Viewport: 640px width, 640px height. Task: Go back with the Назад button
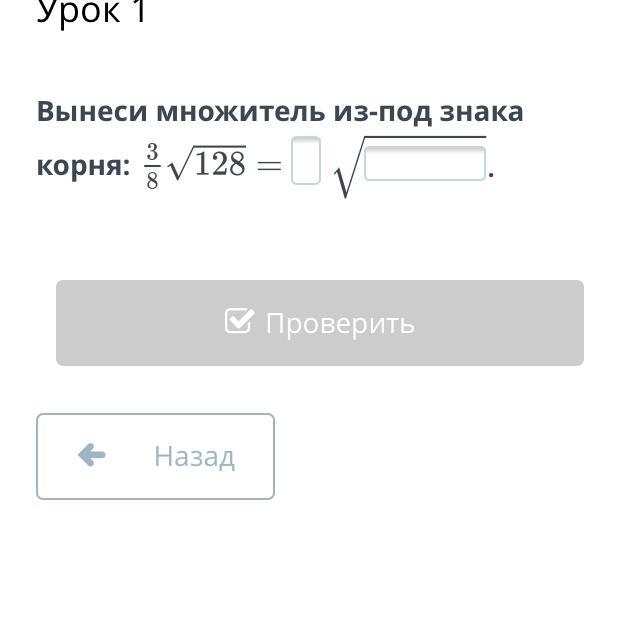(x=156, y=456)
